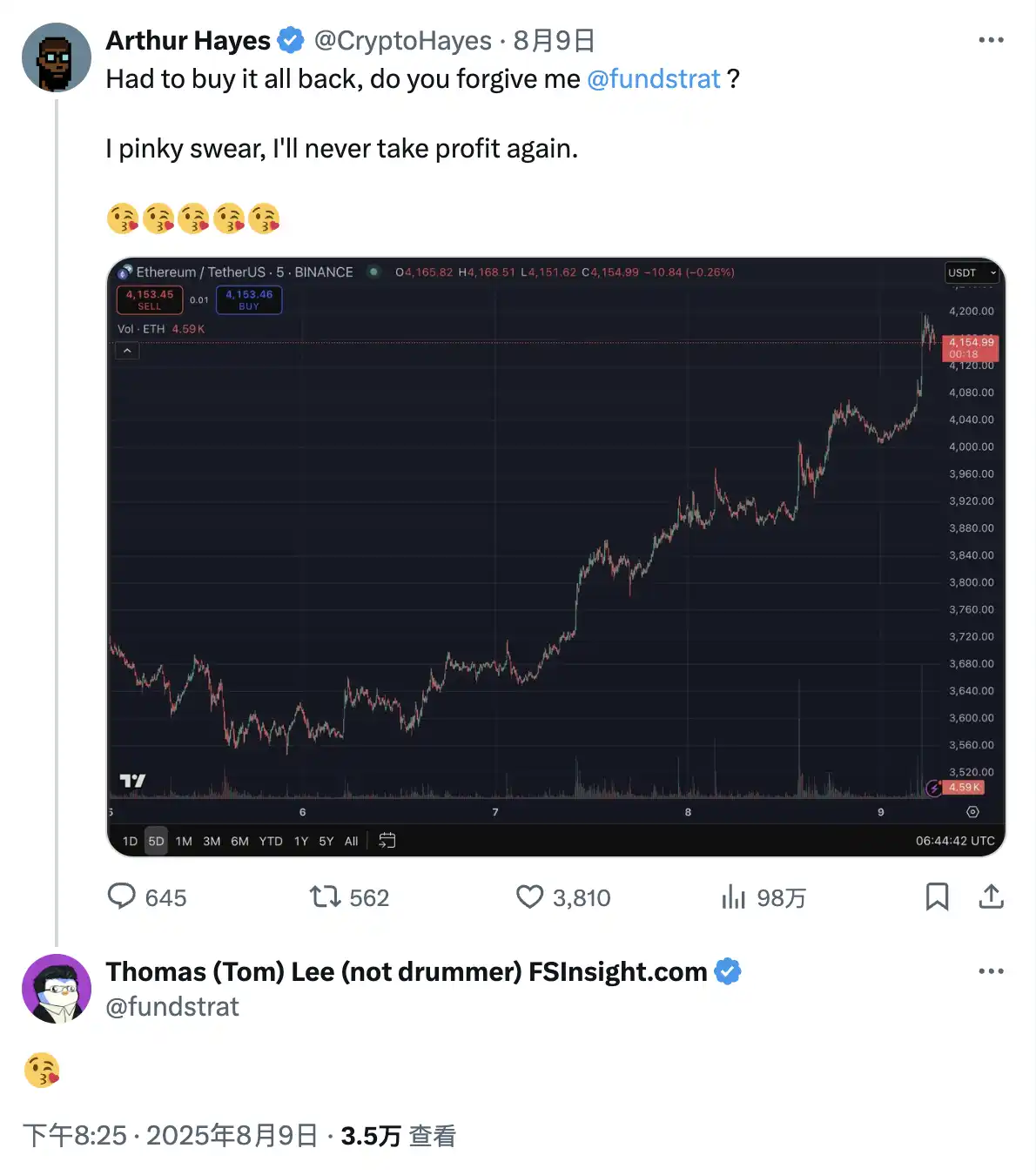The height and width of the screenshot is (1175, 1036).
Task: Open the @fundstrat mention link
Action: tap(654, 79)
